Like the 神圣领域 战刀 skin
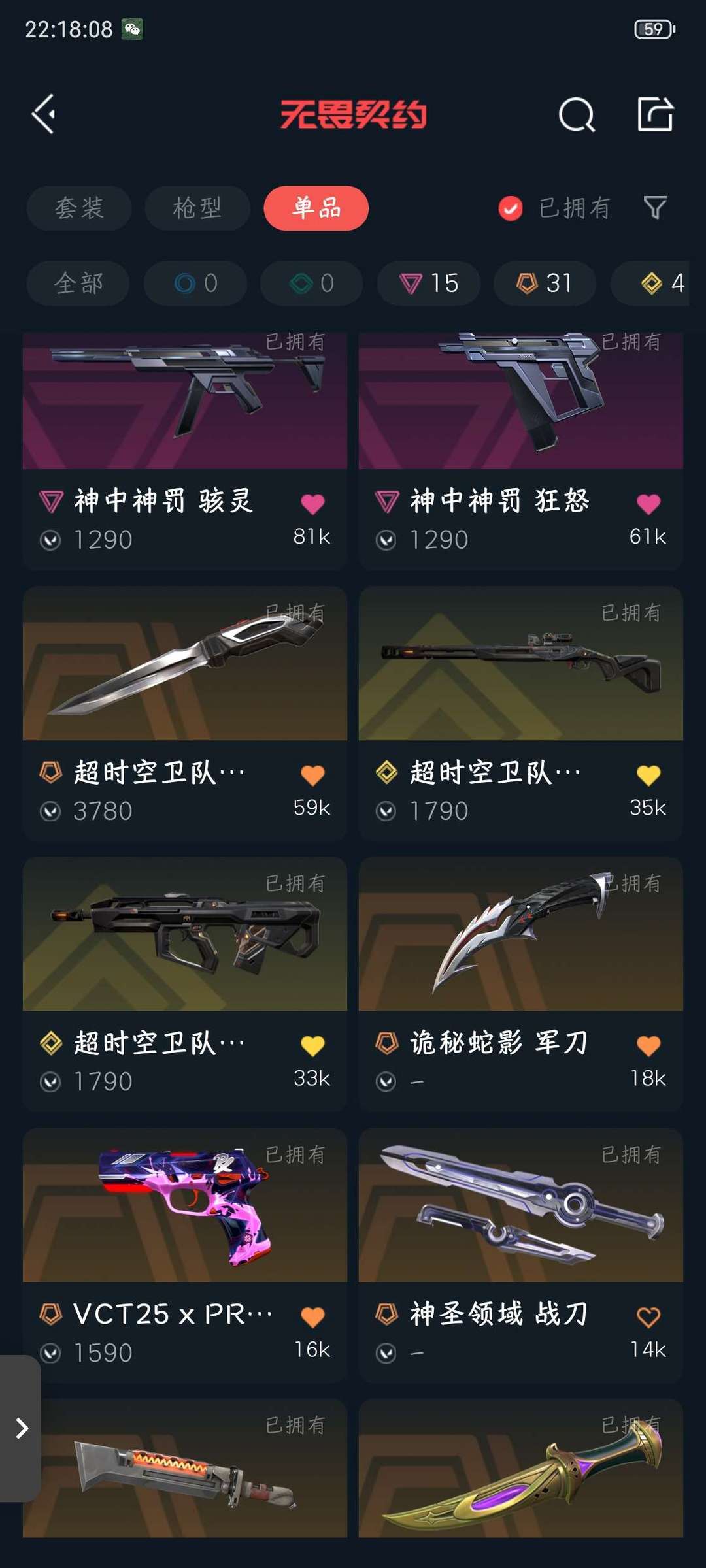Viewport: 706px width, 1568px height. pos(648,1317)
